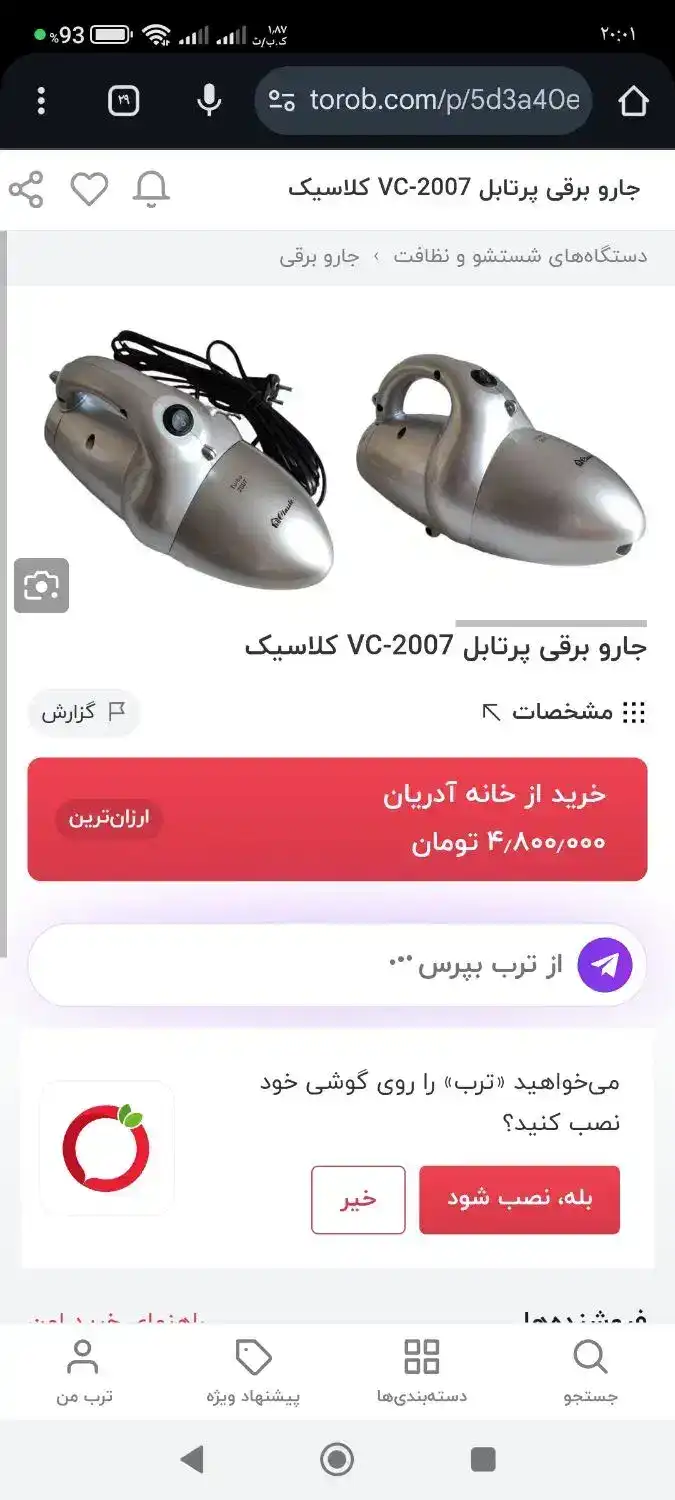Image resolution: width=675 pixels, height=1500 pixels.
Task: Buy from خانه آدریان for 4,800,000 تومان
Action: 337,819
